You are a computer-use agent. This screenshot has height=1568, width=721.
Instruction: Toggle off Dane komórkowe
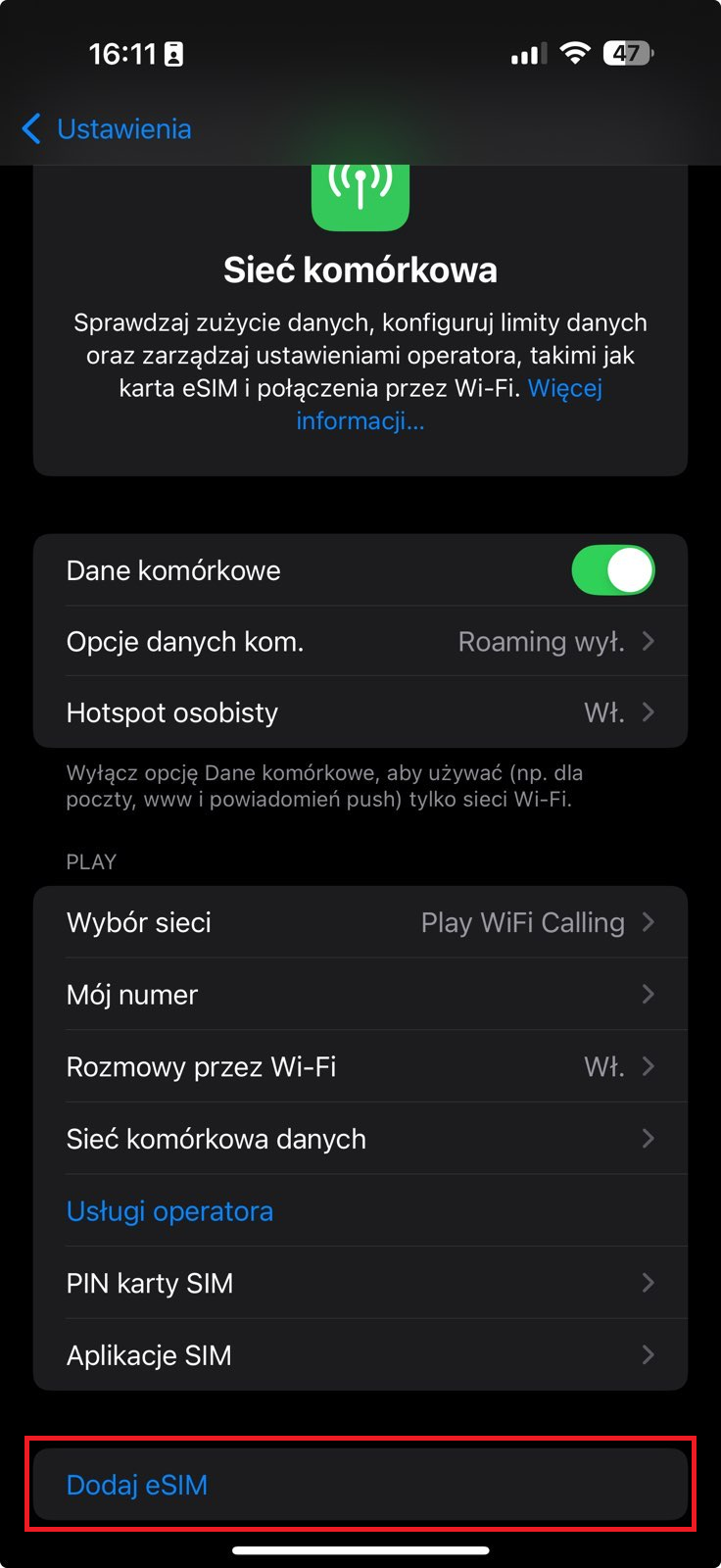tap(613, 569)
